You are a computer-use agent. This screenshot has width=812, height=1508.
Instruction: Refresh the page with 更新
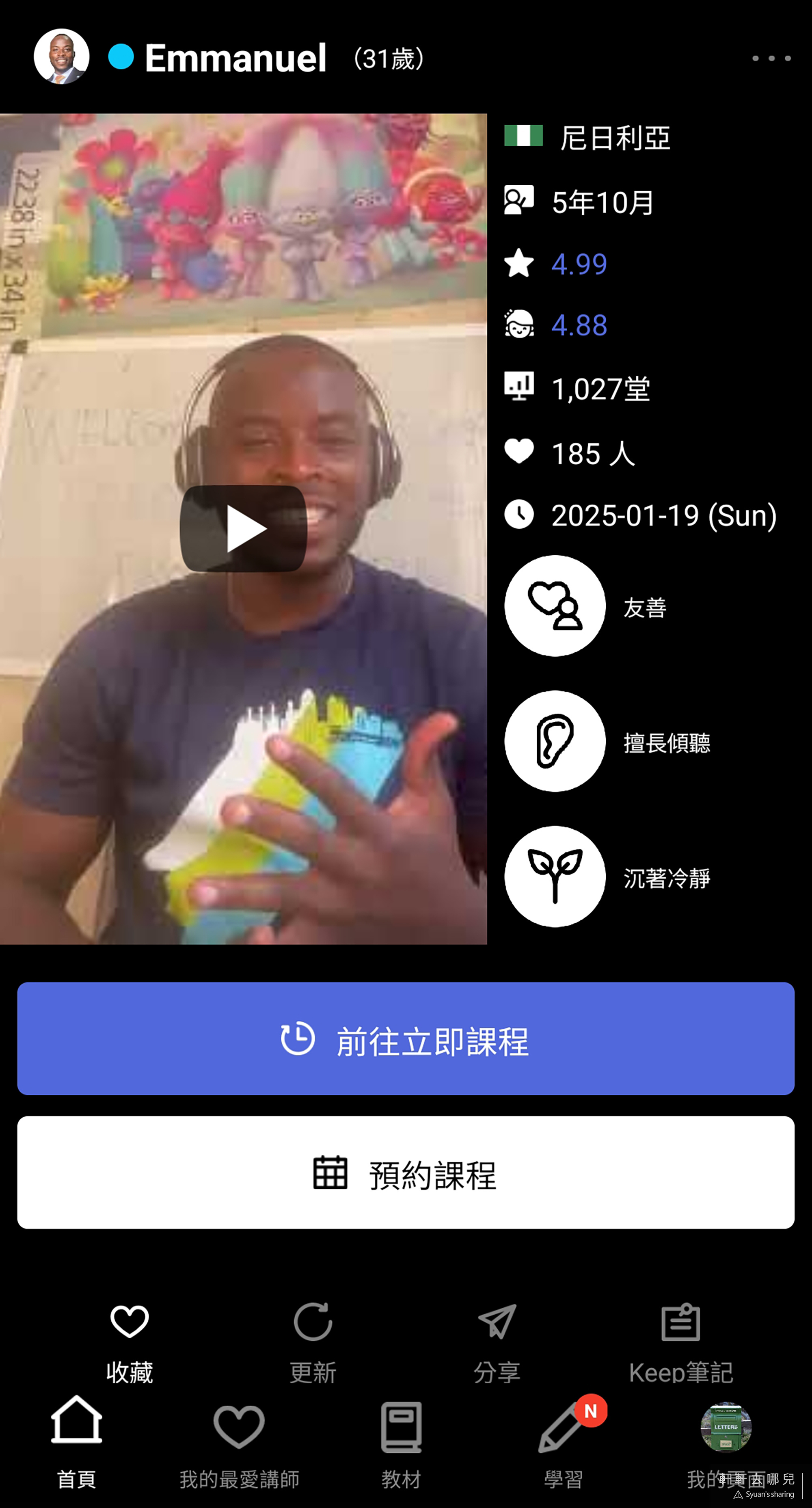[313, 1342]
